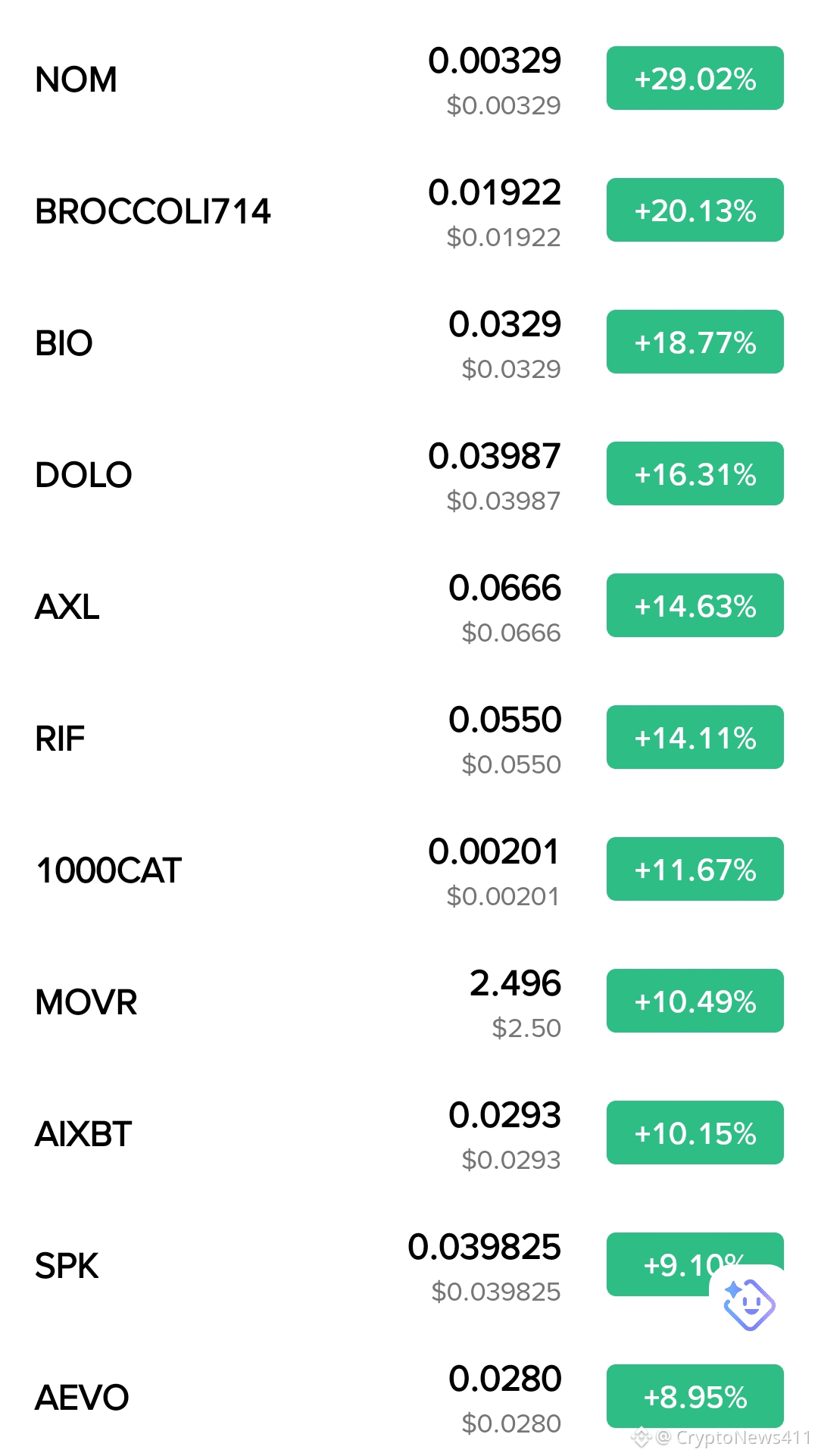
Task: Open the NOM market row
Action: tap(409, 79)
